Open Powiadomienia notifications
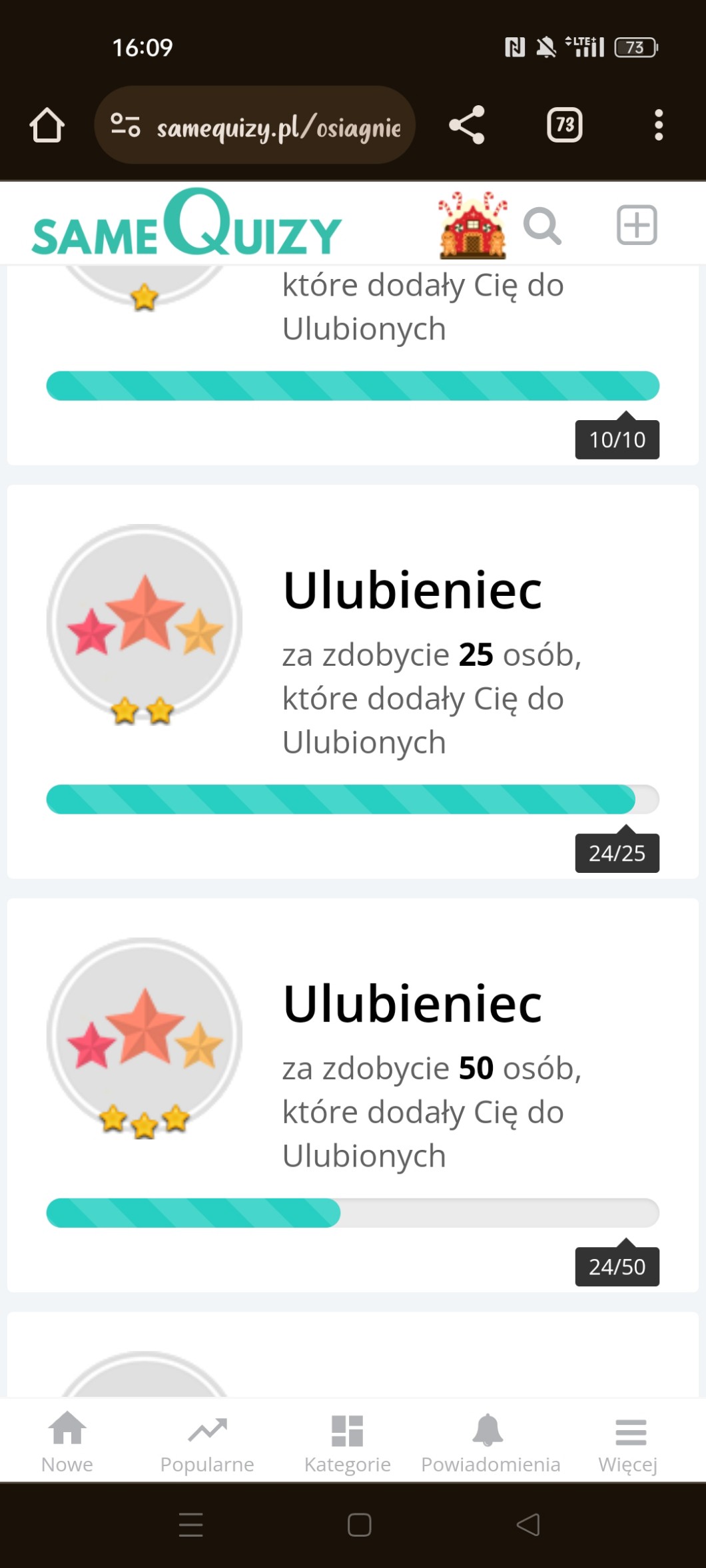Screen dimensions: 706x1568 click(490, 1443)
